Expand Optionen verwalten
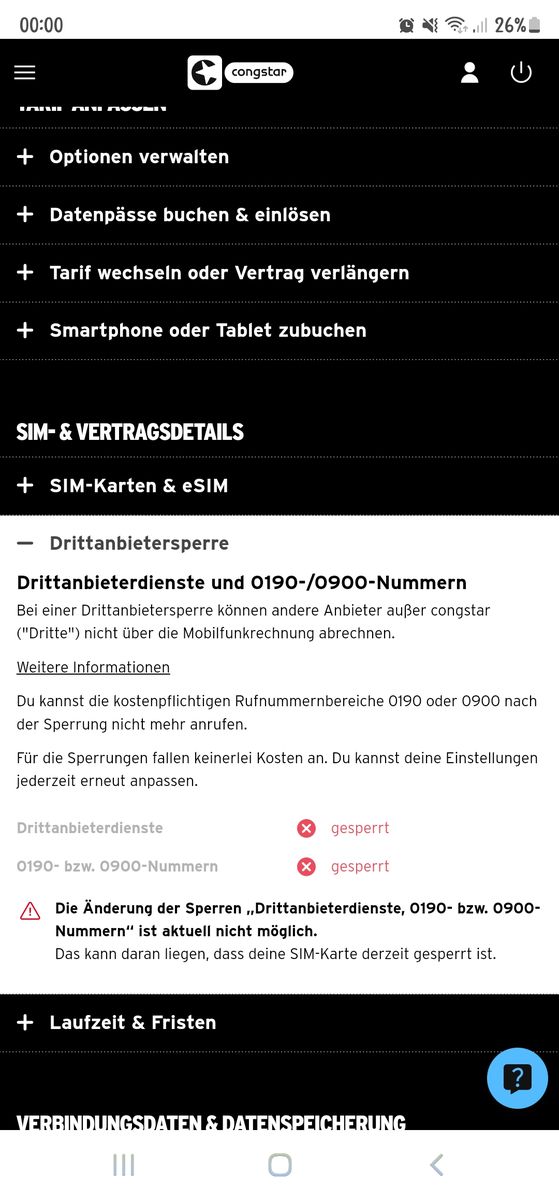This screenshot has width=559, height=1200. pyautogui.click(x=279, y=157)
